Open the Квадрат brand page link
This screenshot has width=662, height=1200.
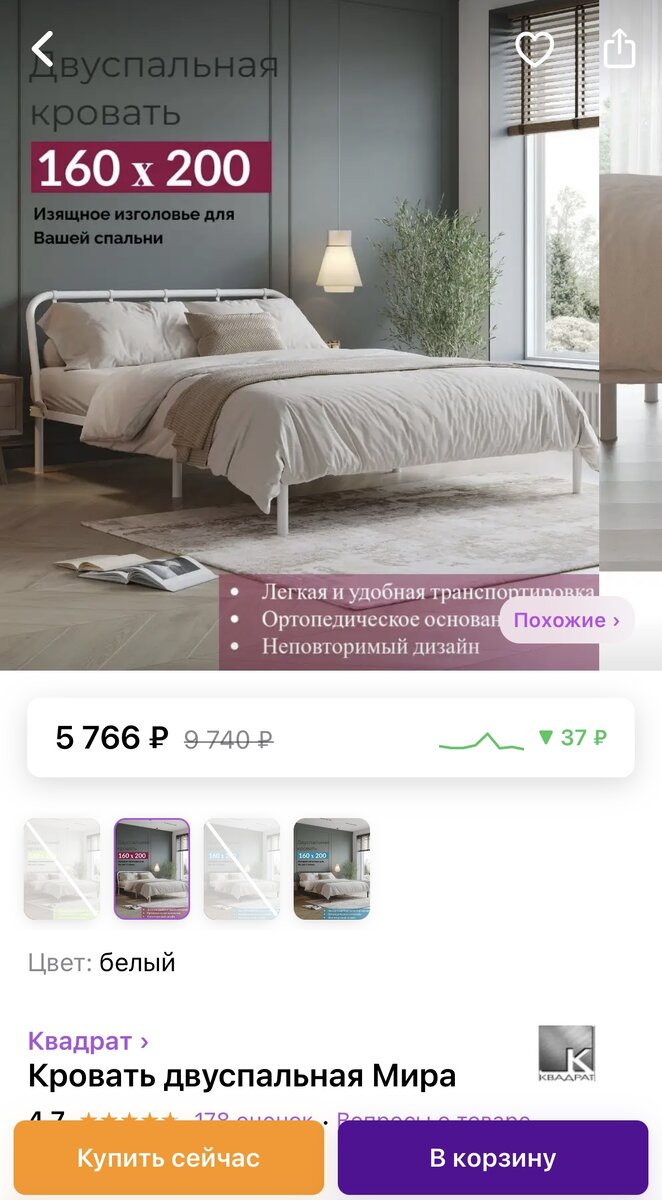pyautogui.click(x=88, y=1041)
